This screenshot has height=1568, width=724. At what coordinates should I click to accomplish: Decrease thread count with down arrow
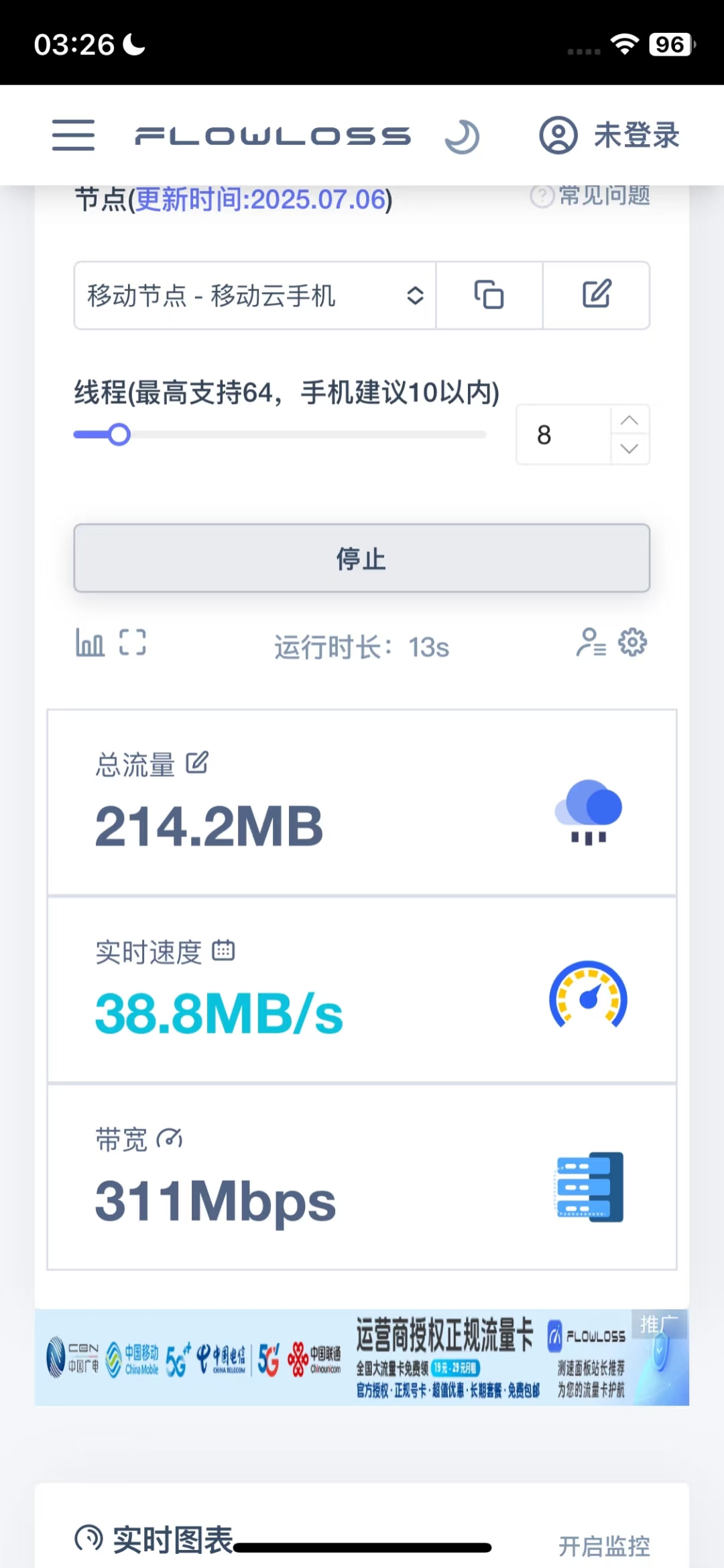(629, 449)
